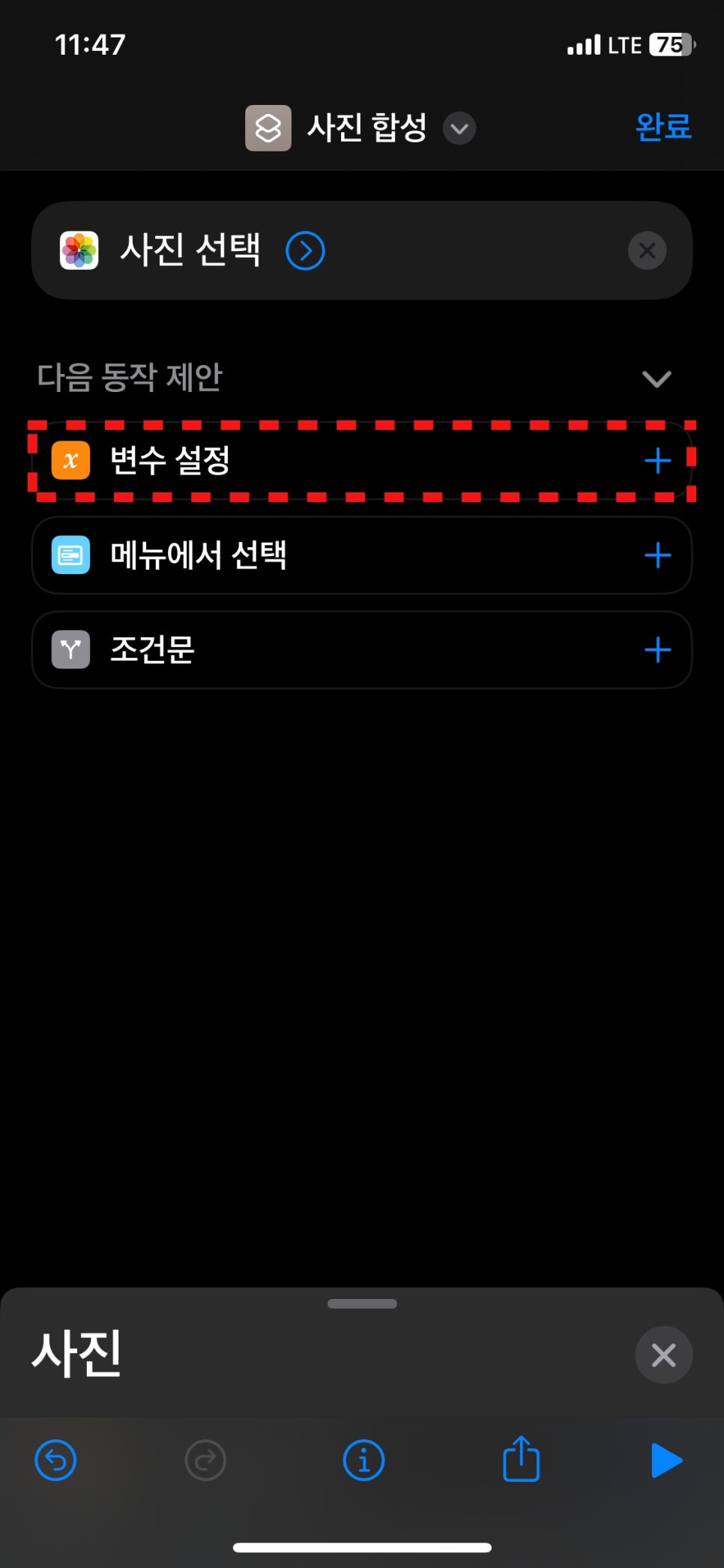The image size is (724, 1568).
Task: Open the shortcut info button
Action: tap(363, 1460)
